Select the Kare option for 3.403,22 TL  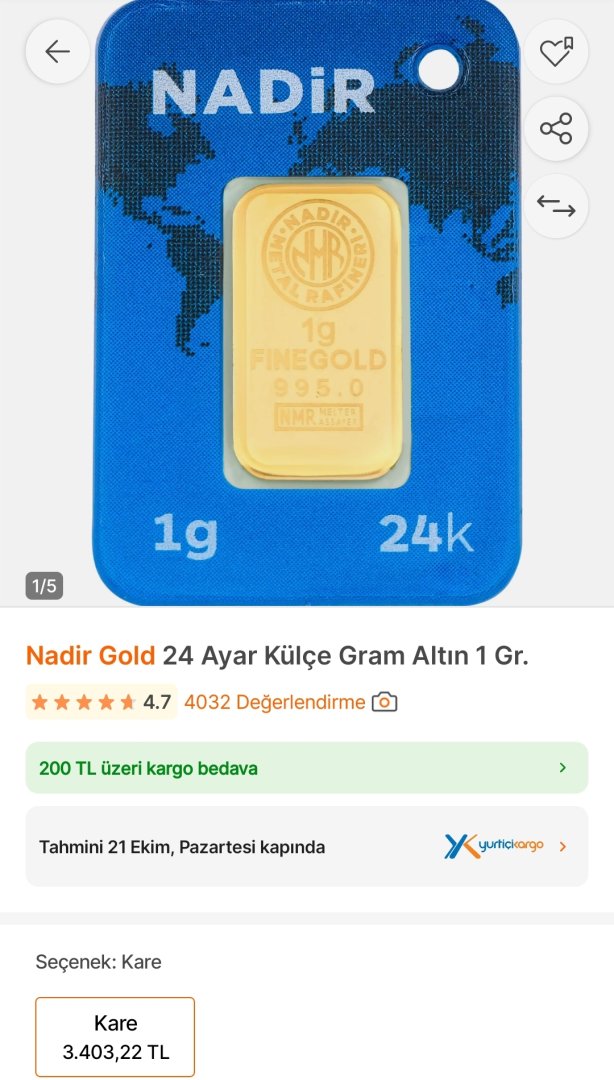click(115, 1037)
